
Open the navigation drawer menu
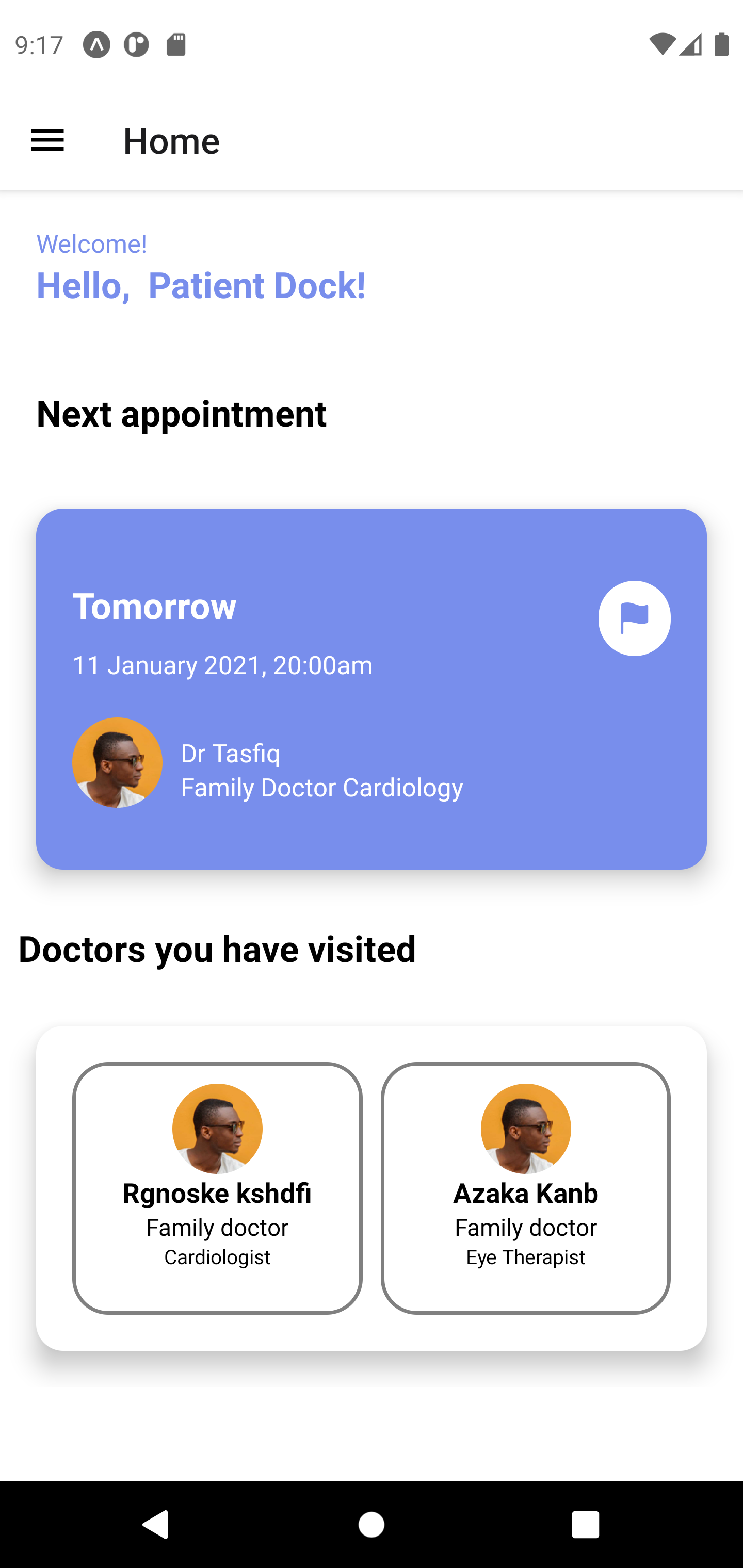(x=47, y=141)
